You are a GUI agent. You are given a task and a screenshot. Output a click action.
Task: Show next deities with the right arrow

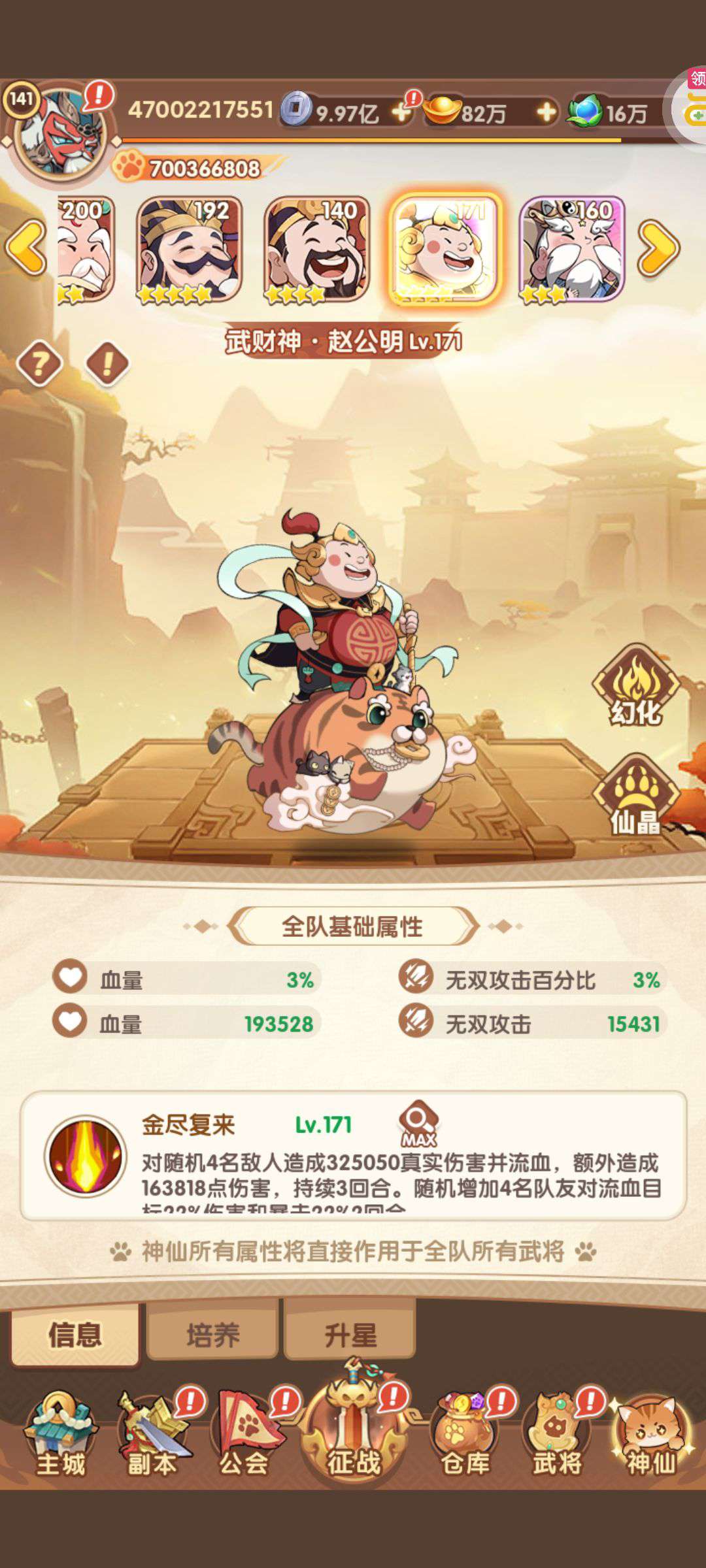(x=658, y=248)
